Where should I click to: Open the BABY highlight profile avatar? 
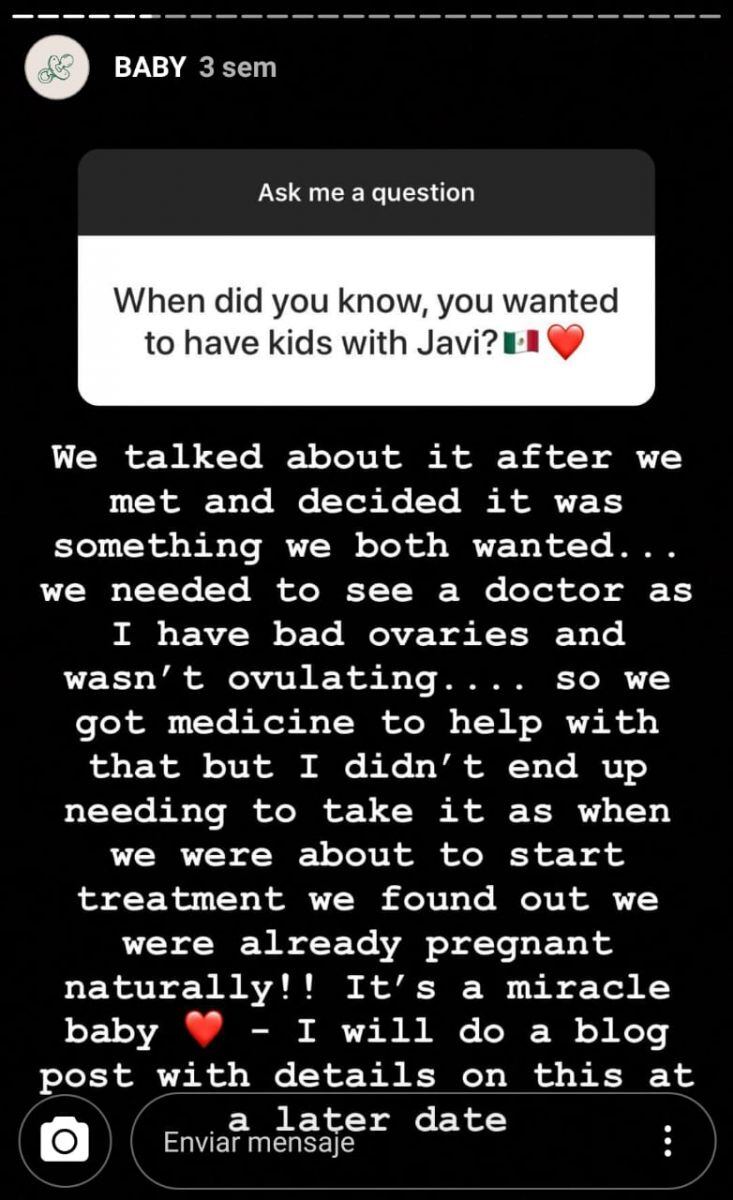click(x=58, y=67)
